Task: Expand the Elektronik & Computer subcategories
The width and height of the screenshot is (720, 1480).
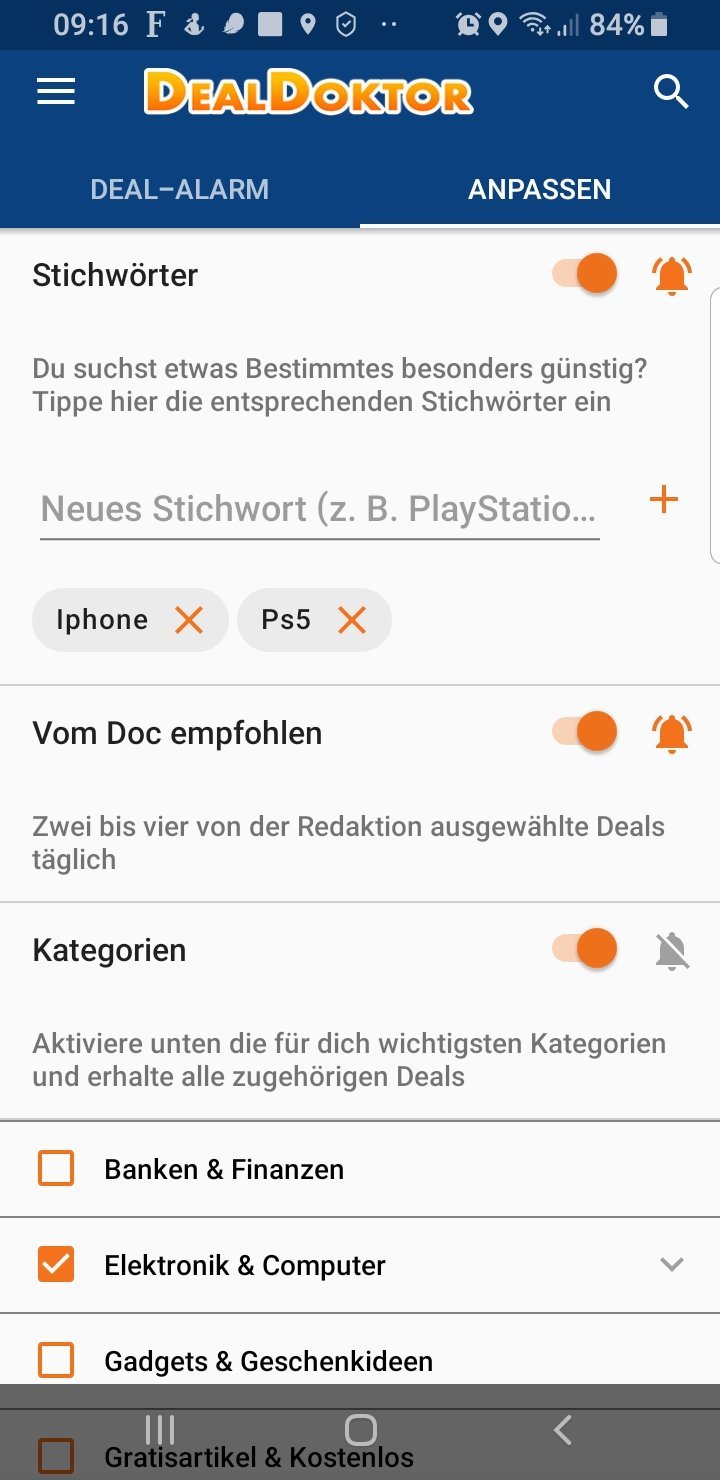Action: [672, 1264]
